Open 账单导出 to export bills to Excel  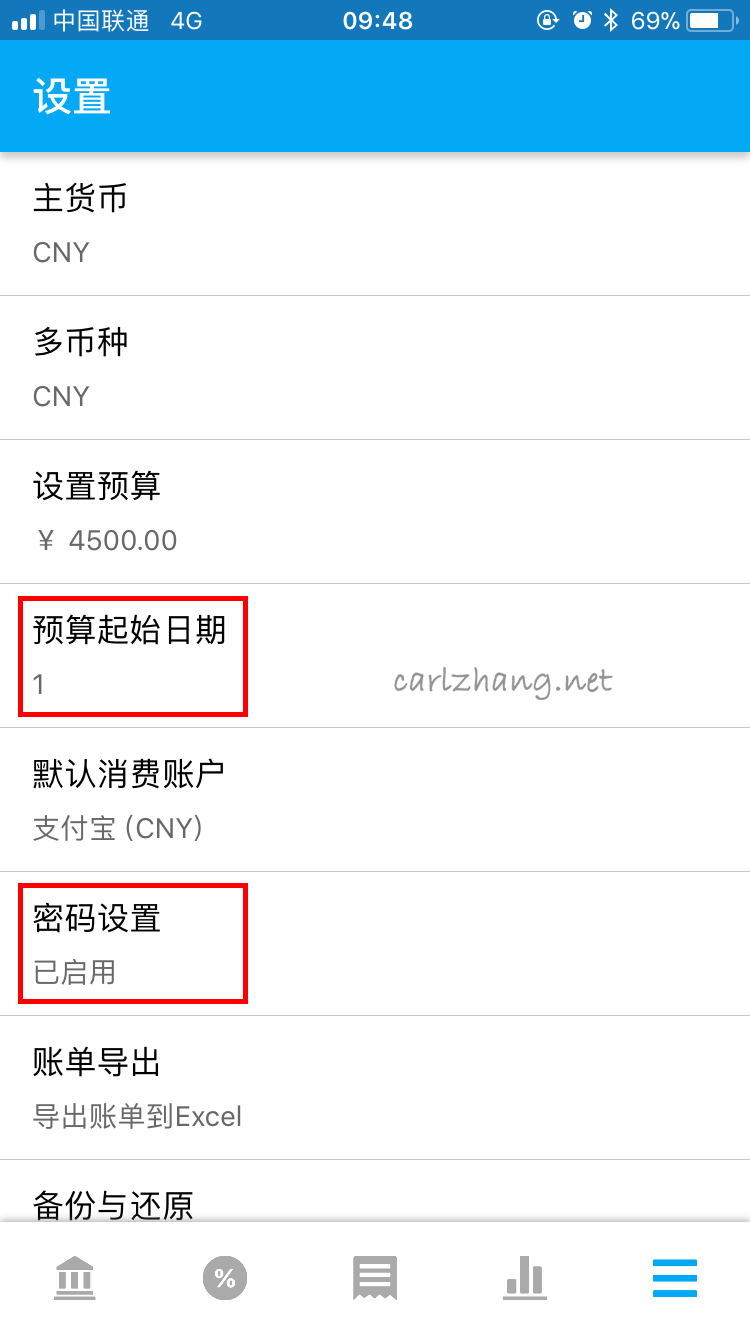click(x=375, y=1088)
